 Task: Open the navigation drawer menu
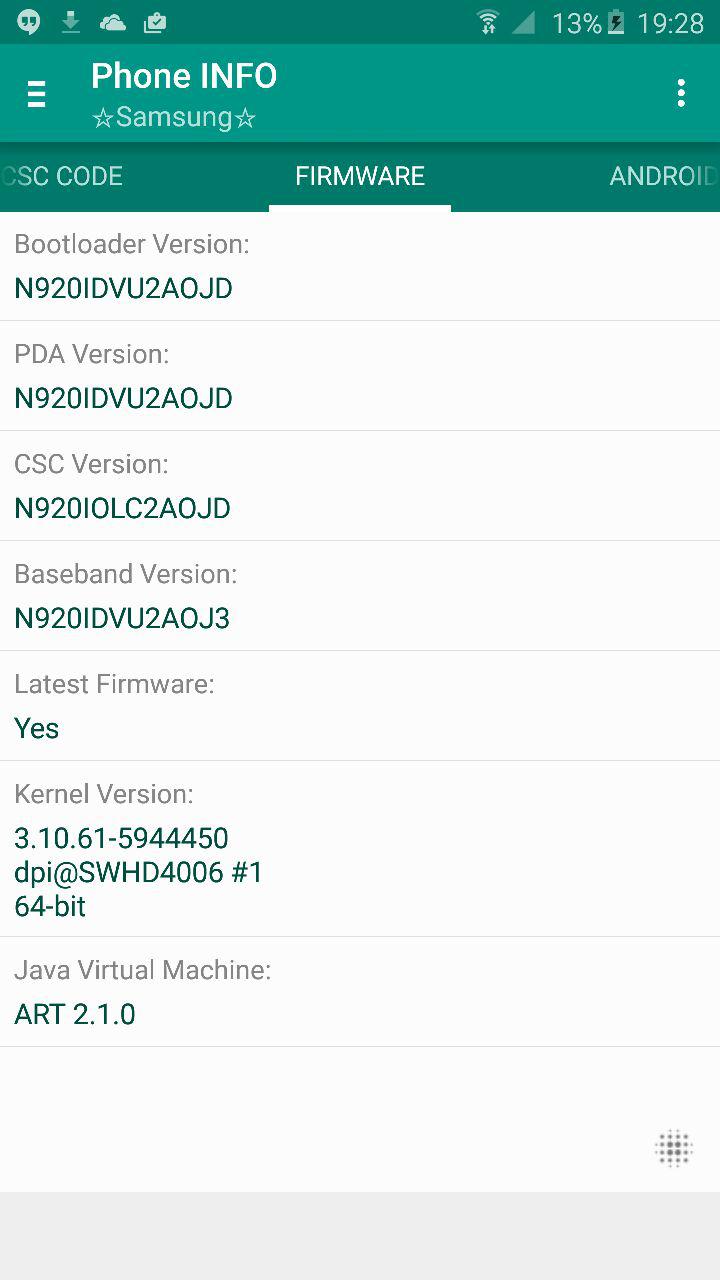pos(37,94)
